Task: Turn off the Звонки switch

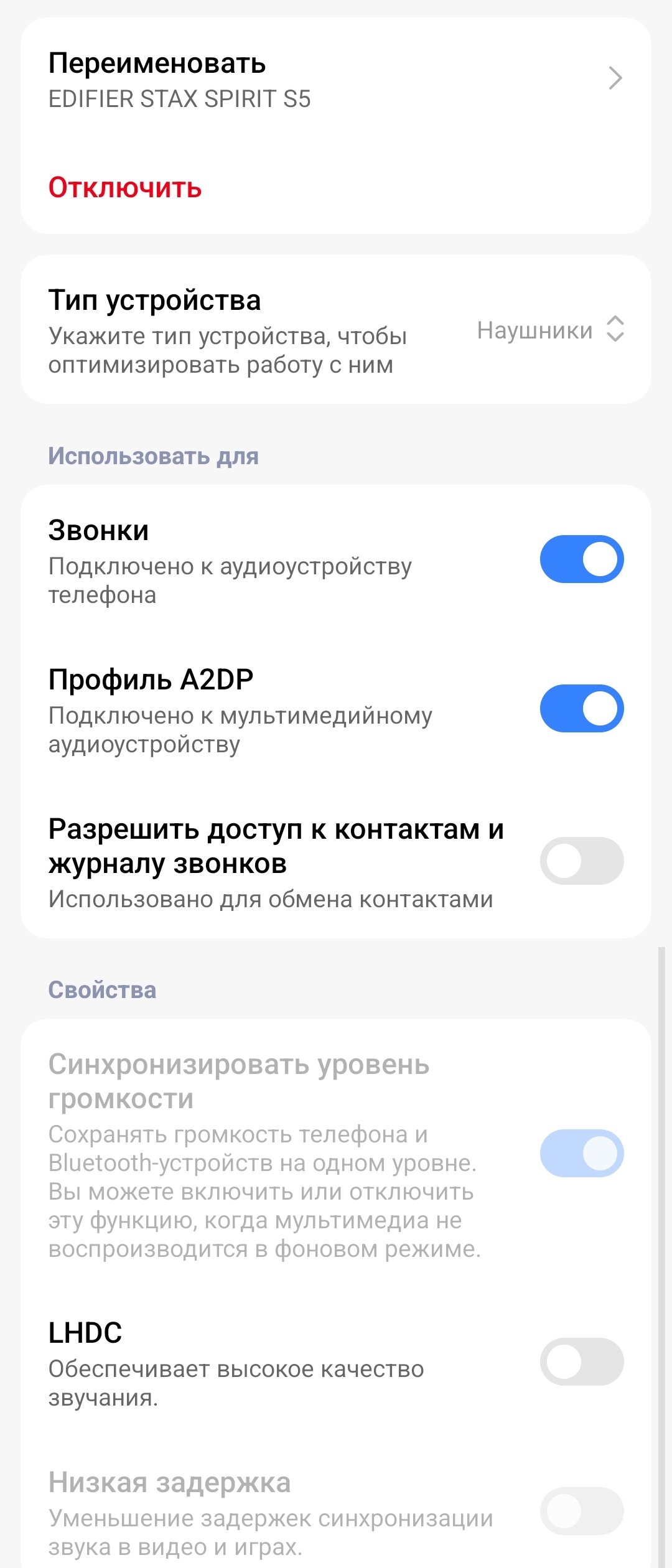Action: tap(581, 559)
